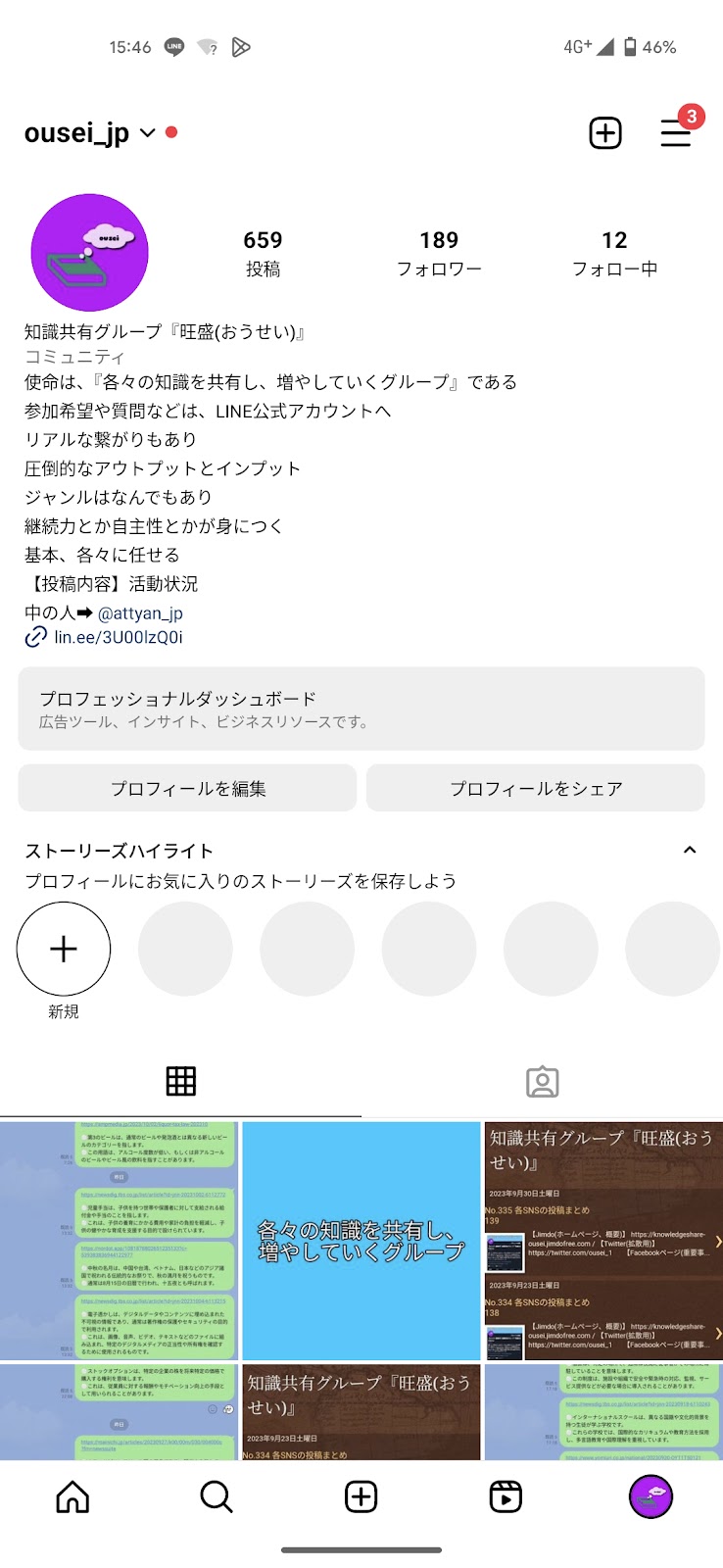View the 12 フォロー中 list

coord(614,253)
